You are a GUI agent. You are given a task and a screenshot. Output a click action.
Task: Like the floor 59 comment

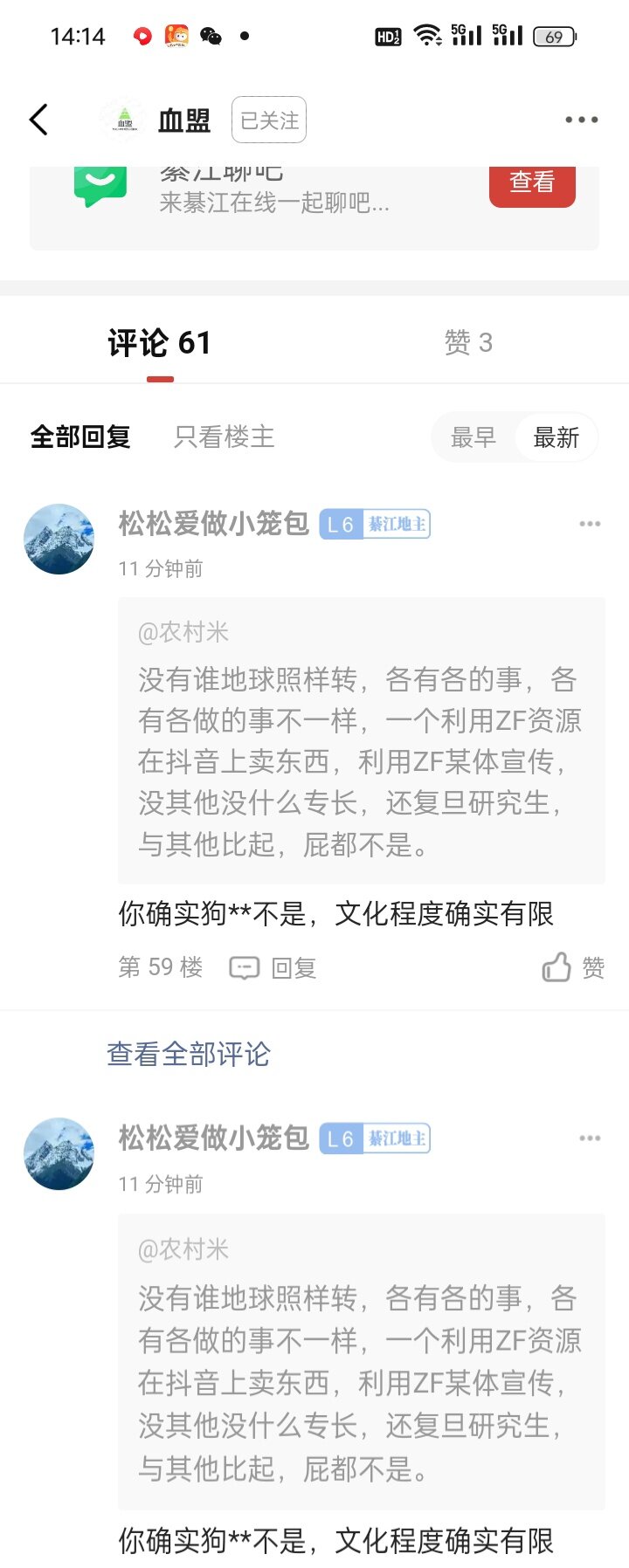573,967
